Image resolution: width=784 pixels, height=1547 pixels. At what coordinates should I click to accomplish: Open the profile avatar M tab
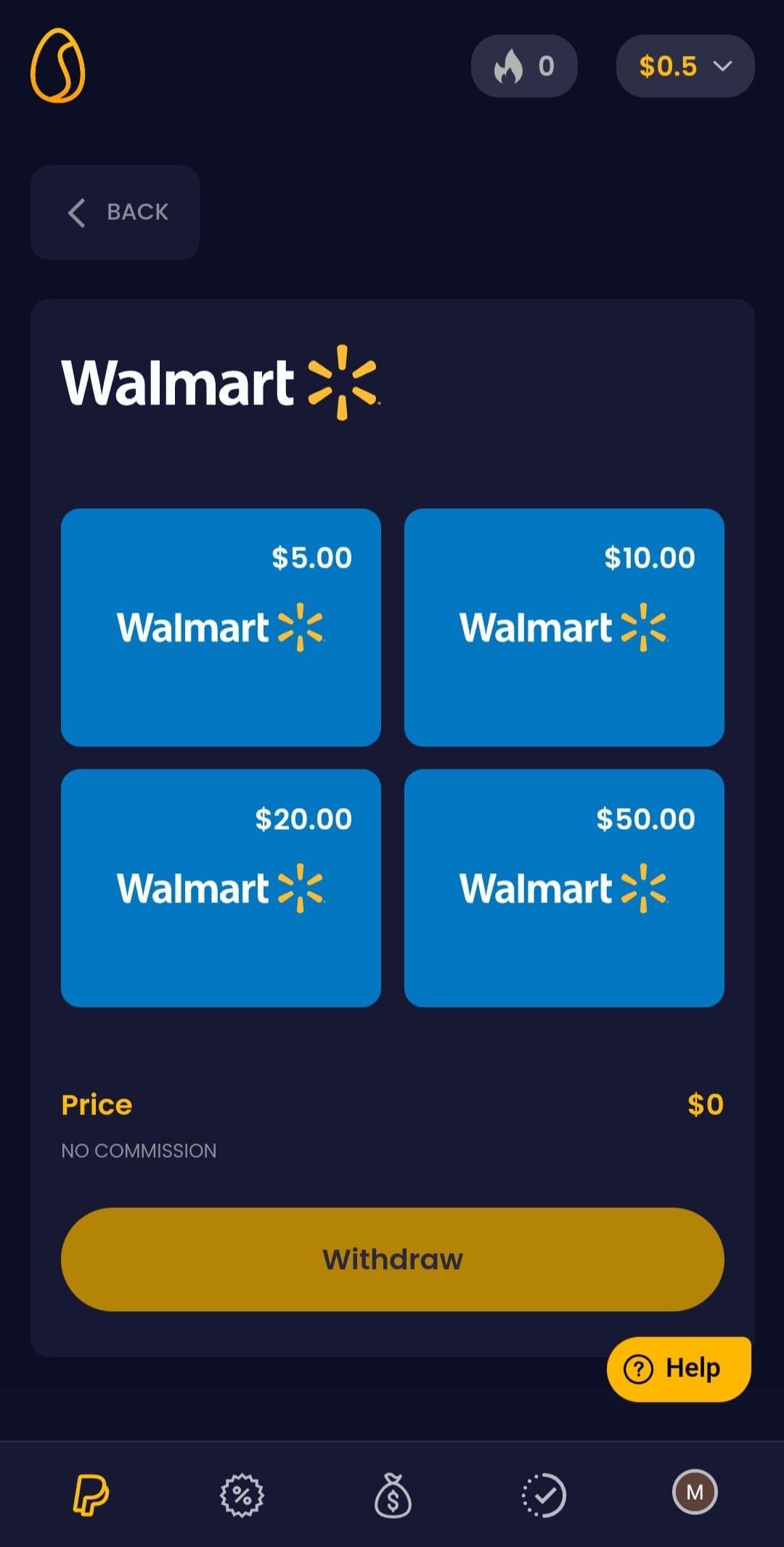point(695,1493)
